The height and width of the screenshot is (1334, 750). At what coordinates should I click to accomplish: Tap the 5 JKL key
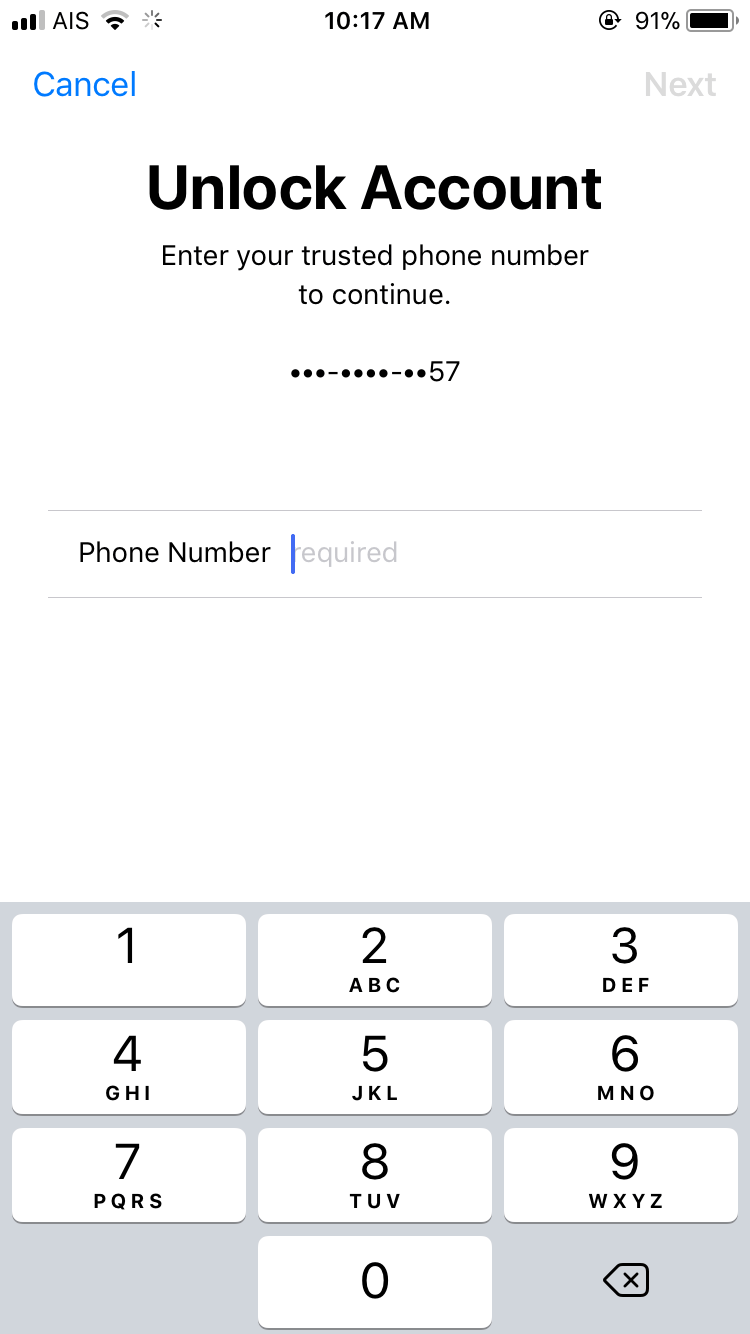coord(375,1066)
